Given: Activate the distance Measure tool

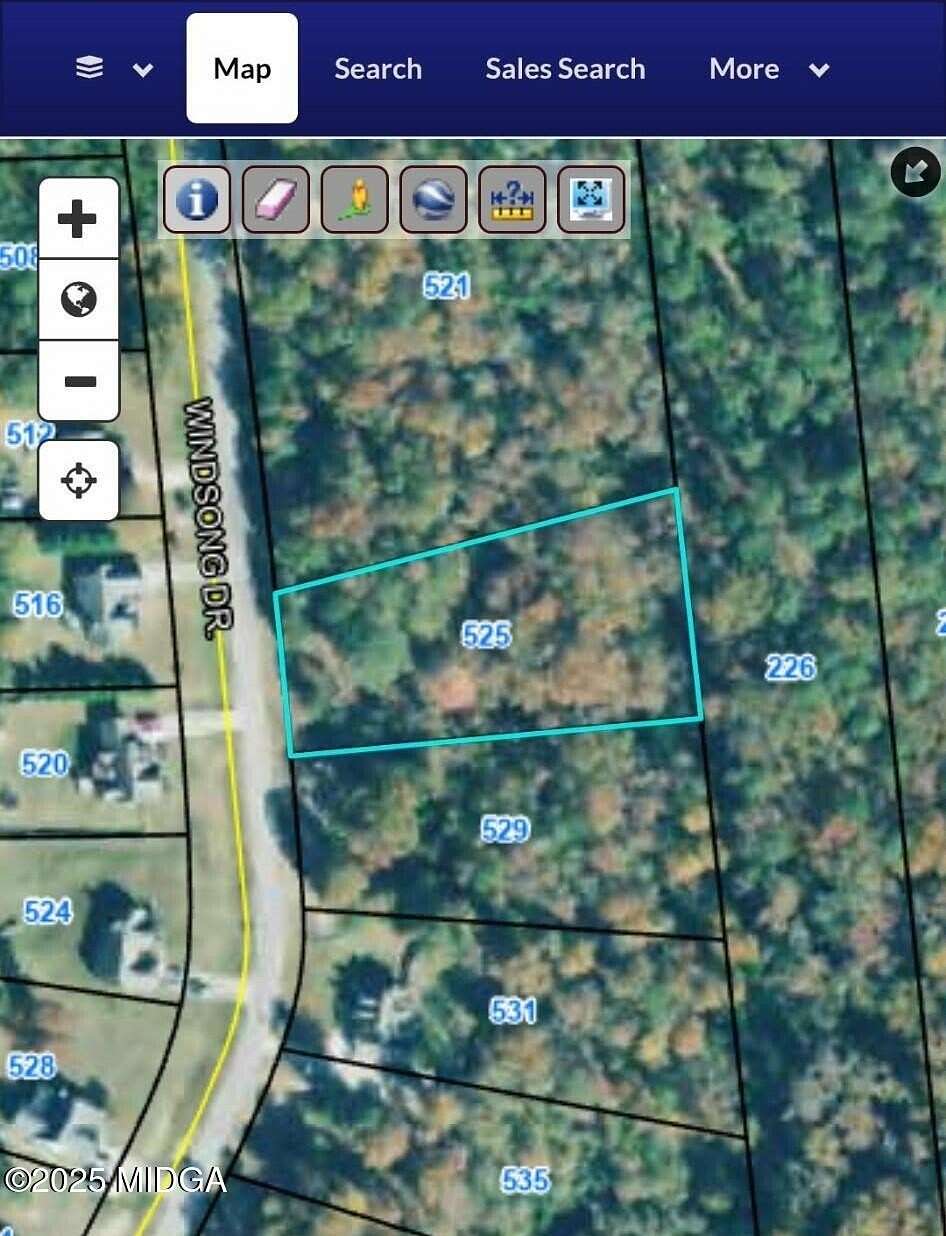Looking at the screenshot, I should pos(511,199).
